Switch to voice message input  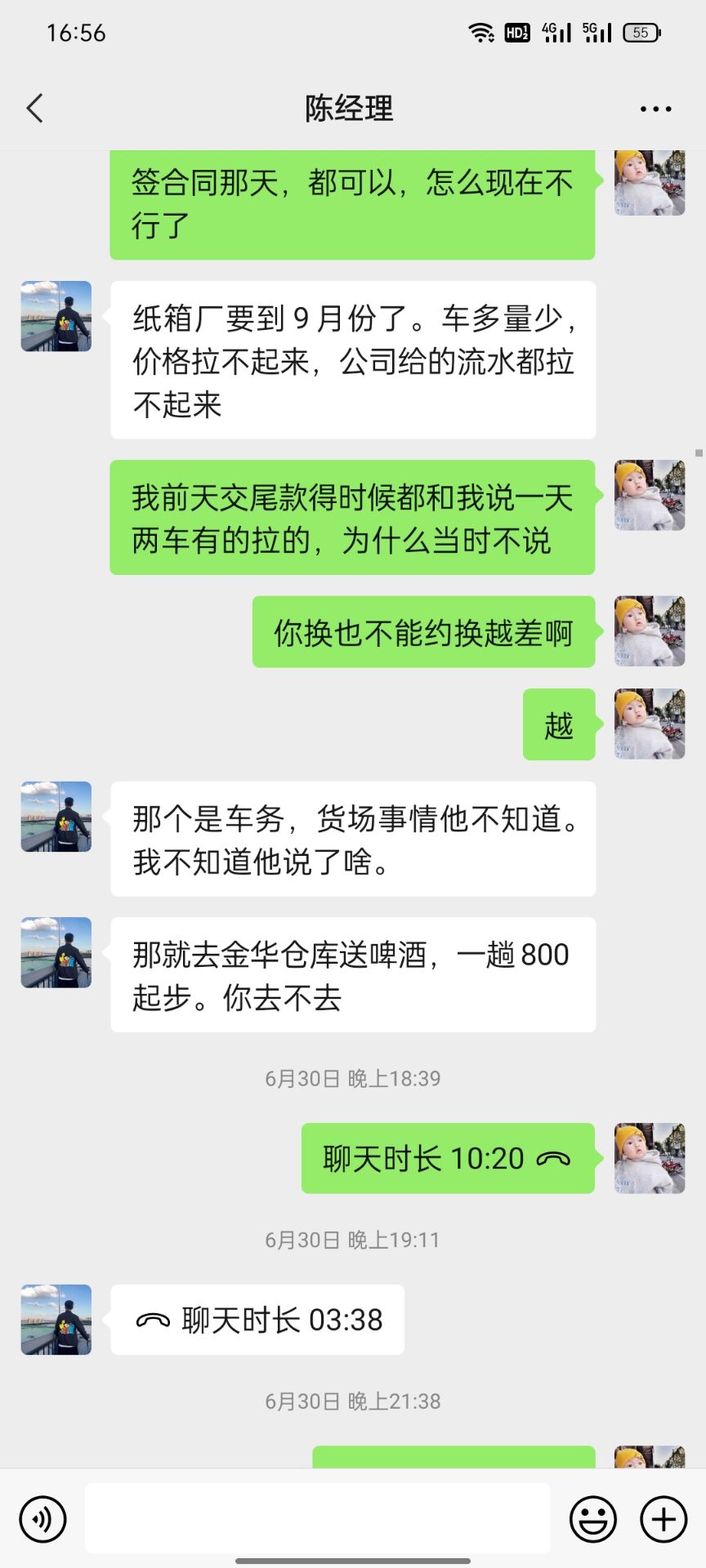coord(42,1519)
